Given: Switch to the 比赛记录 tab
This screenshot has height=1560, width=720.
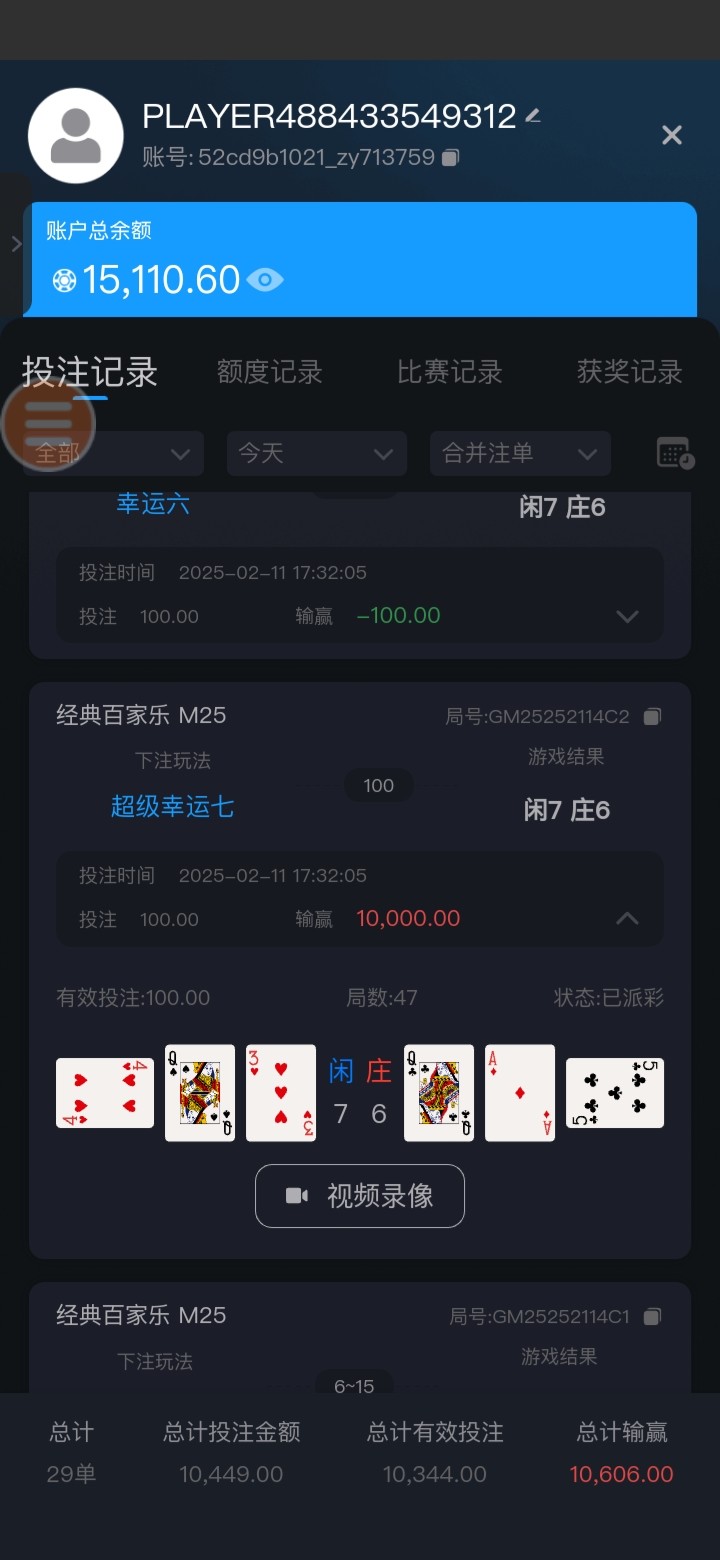Looking at the screenshot, I should [x=449, y=372].
